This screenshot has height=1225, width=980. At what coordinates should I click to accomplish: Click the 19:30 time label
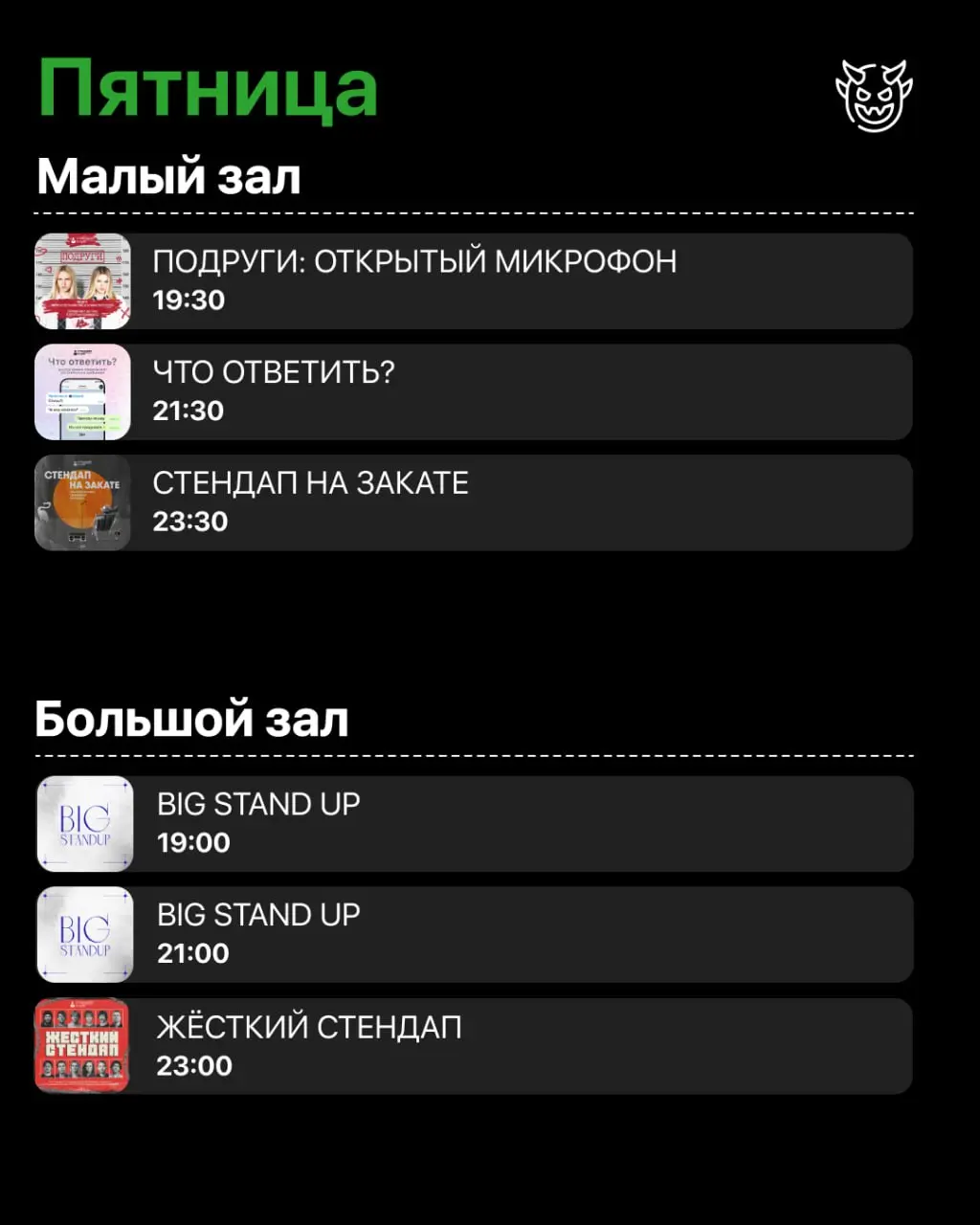pos(188,300)
